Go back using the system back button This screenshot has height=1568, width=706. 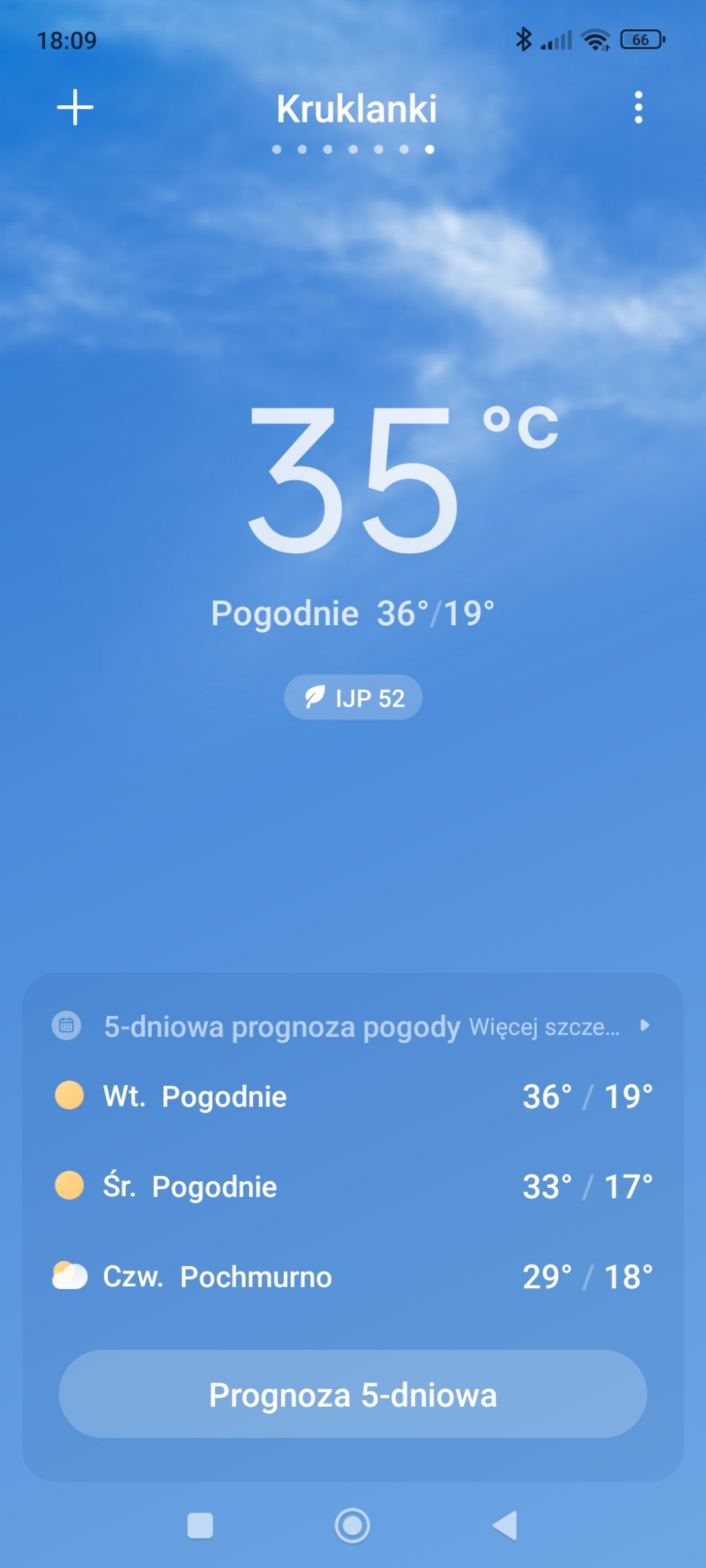(x=505, y=1525)
